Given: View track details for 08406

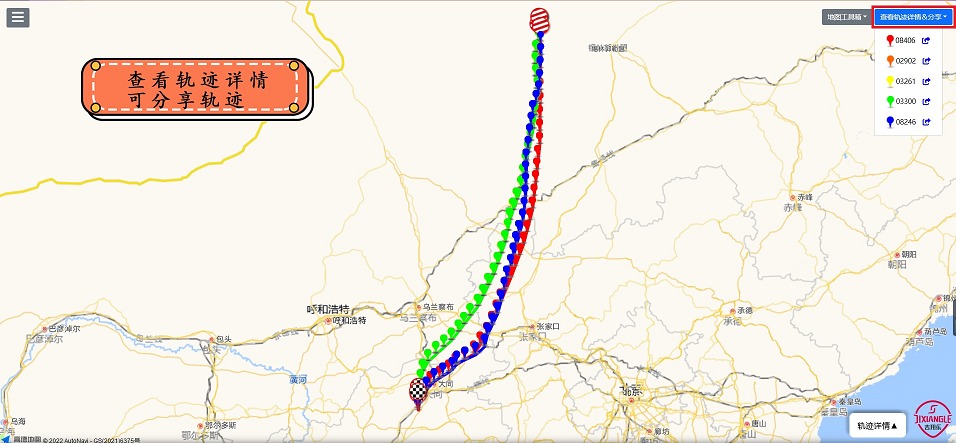Looking at the screenshot, I should coord(905,41).
